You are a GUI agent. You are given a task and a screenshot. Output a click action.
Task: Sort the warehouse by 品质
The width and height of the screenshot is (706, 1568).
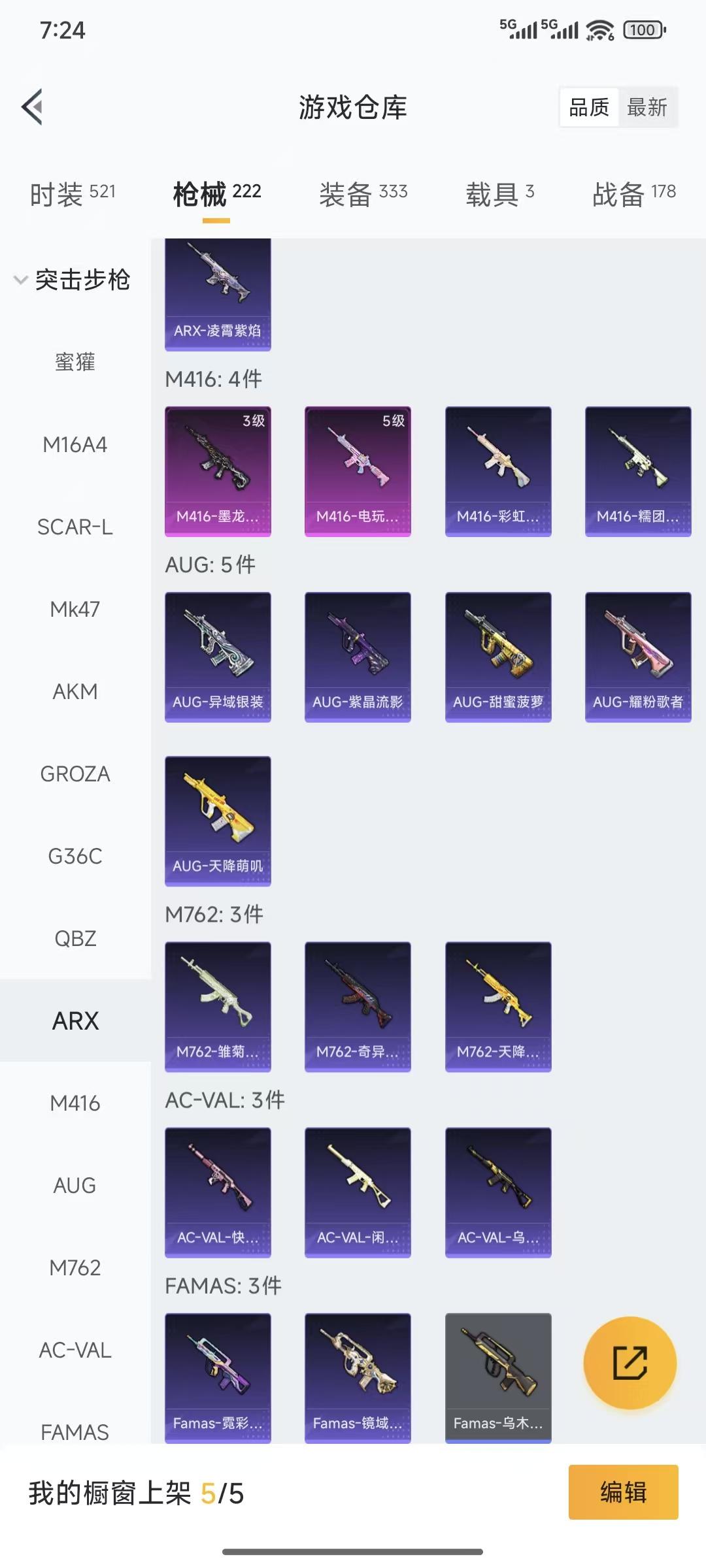(588, 107)
